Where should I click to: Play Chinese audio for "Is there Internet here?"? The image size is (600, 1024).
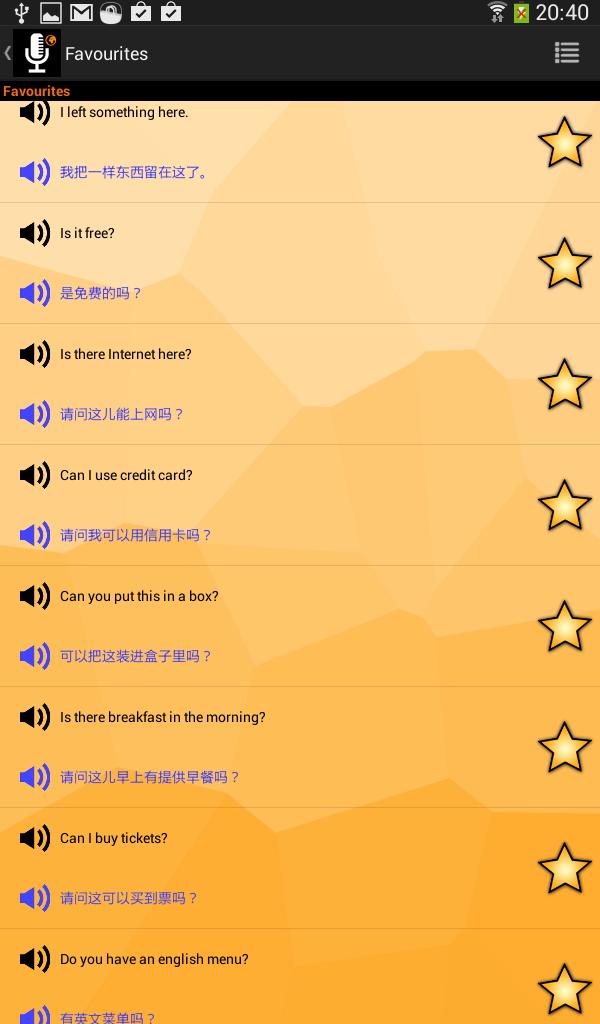(35, 414)
